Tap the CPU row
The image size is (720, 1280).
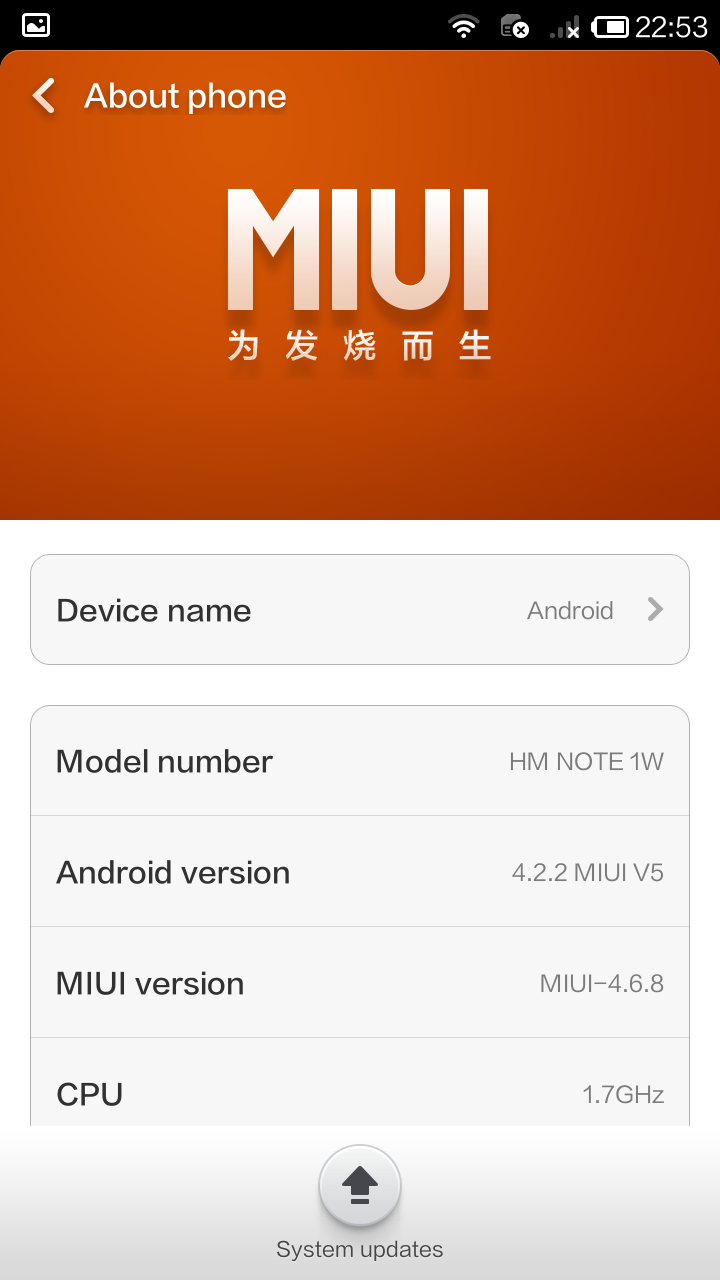click(360, 1092)
